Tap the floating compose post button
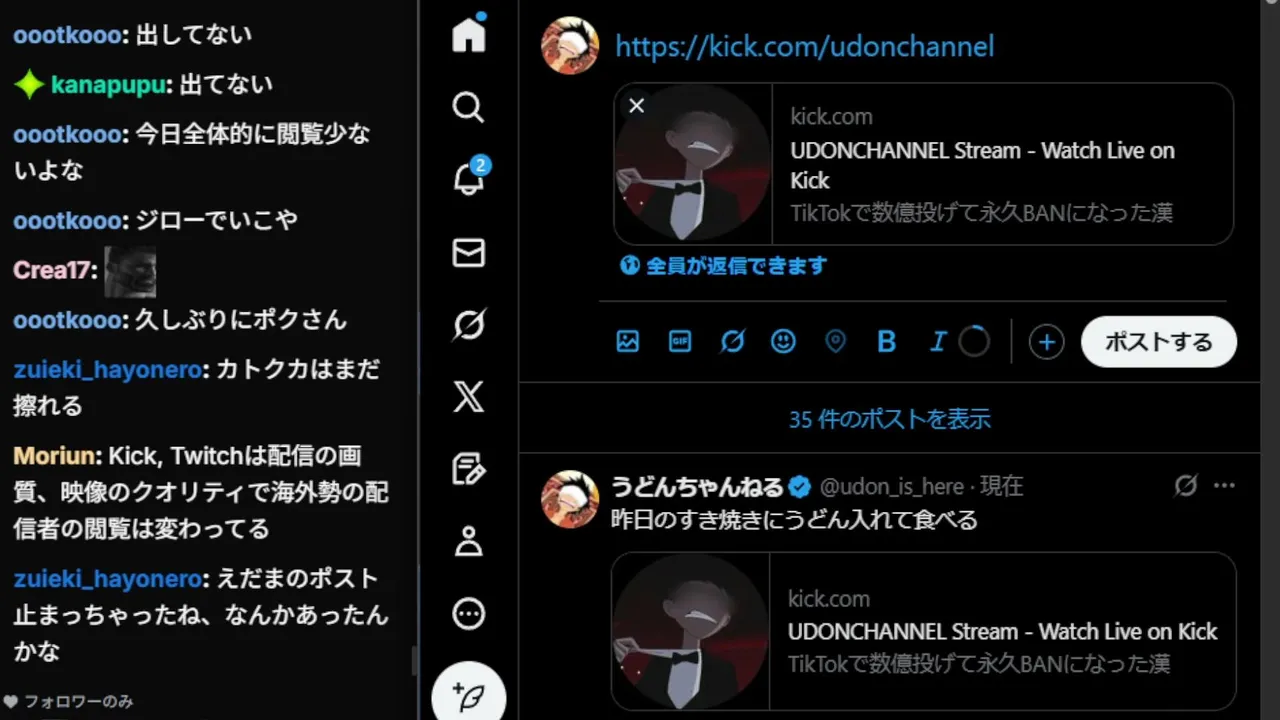The height and width of the screenshot is (720, 1280). pyautogui.click(x=468, y=693)
